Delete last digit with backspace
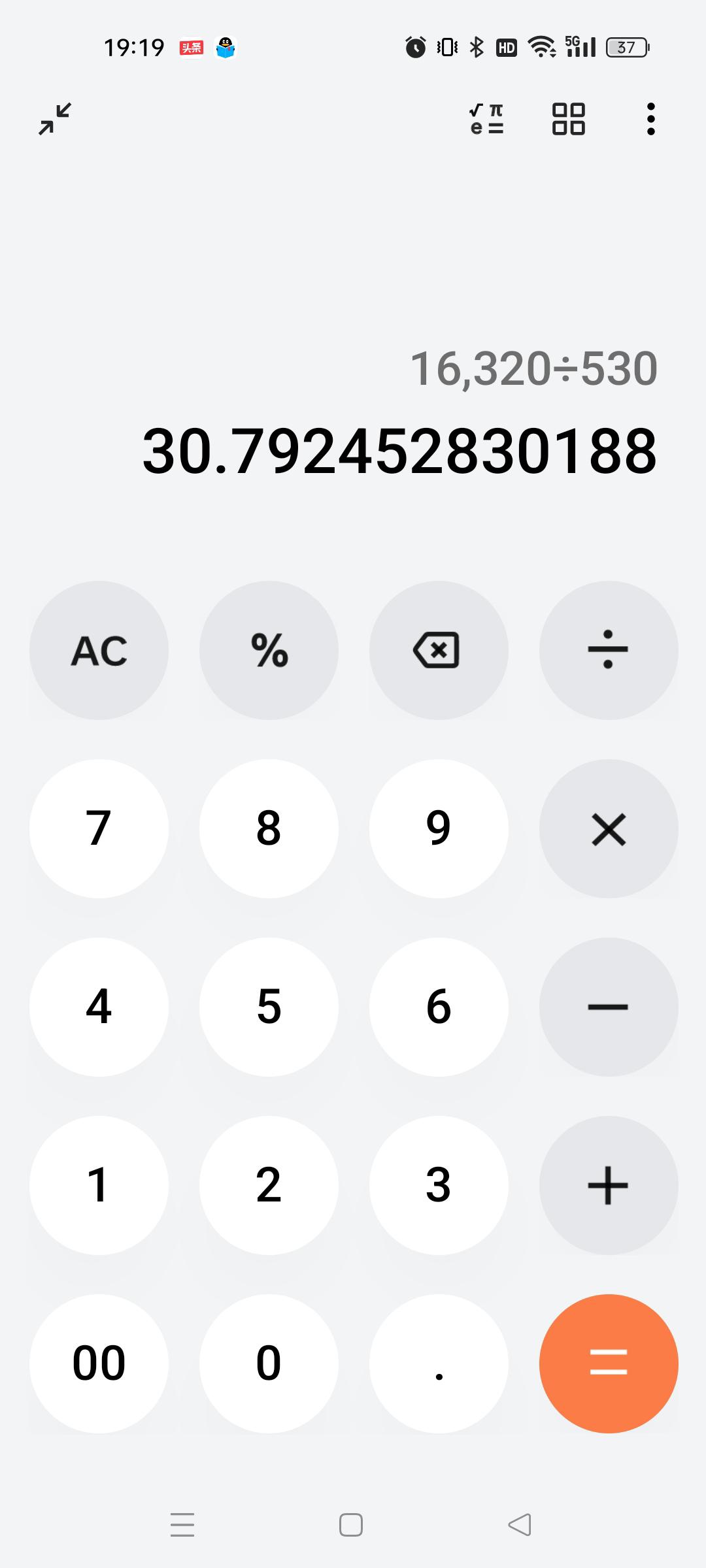Screen dimensions: 706x1568 pyautogui.click(x=438, y=650)
